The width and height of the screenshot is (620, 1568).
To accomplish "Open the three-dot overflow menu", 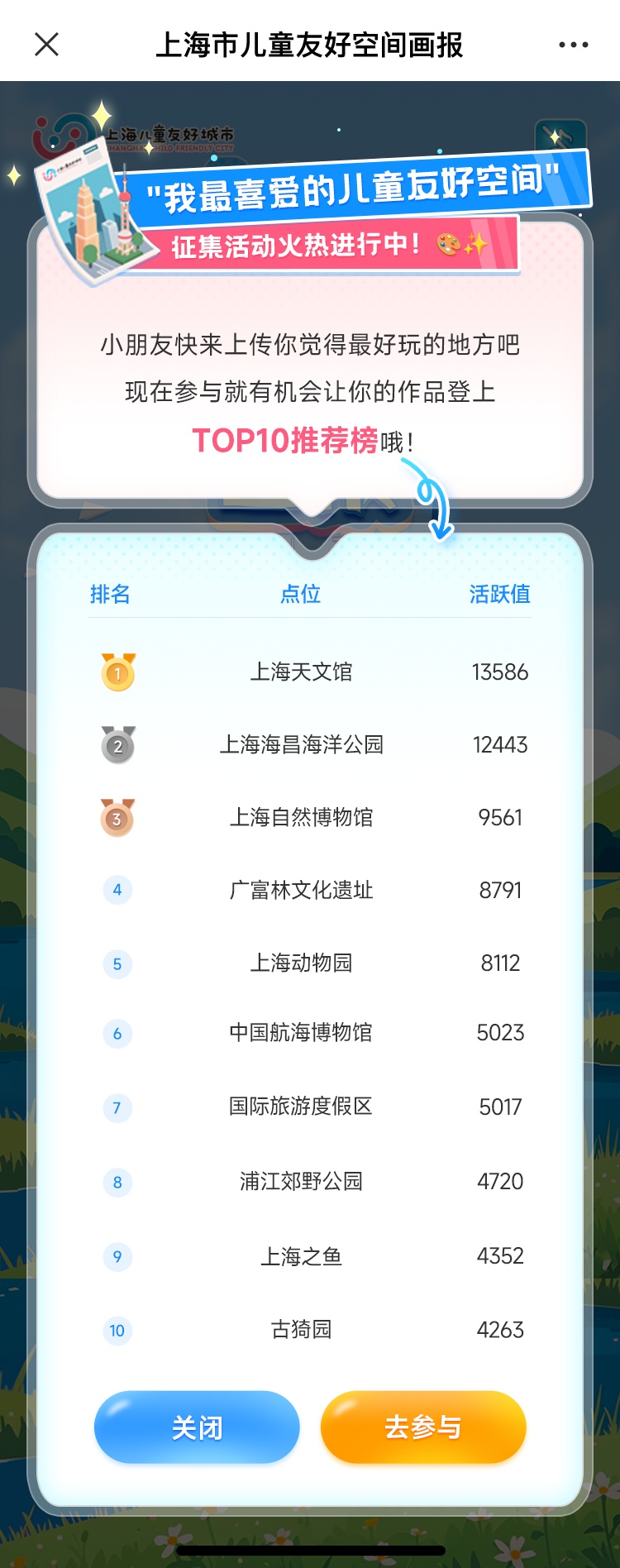I will click(x=573, y=45).
